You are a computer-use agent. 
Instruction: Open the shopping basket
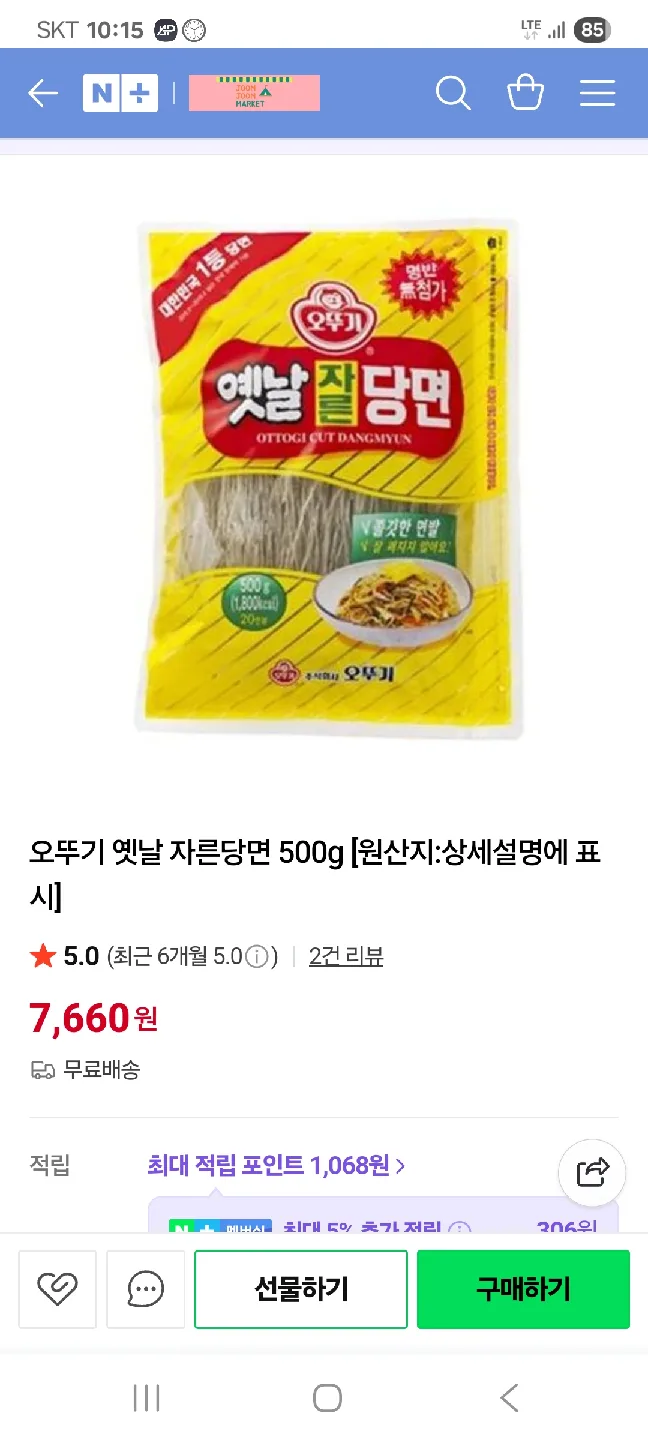coord(525,94)
